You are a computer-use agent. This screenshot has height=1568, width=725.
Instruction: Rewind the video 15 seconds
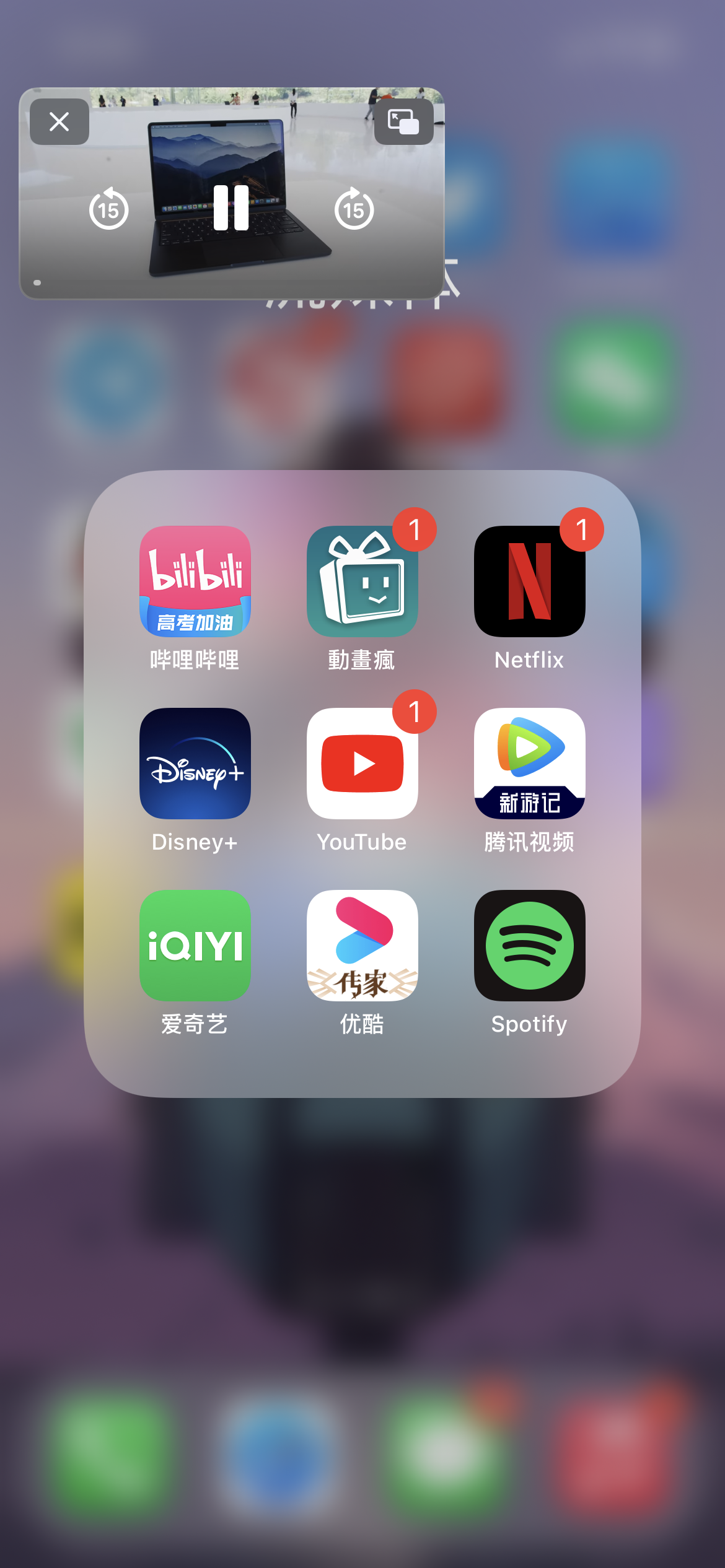point(108,209)
